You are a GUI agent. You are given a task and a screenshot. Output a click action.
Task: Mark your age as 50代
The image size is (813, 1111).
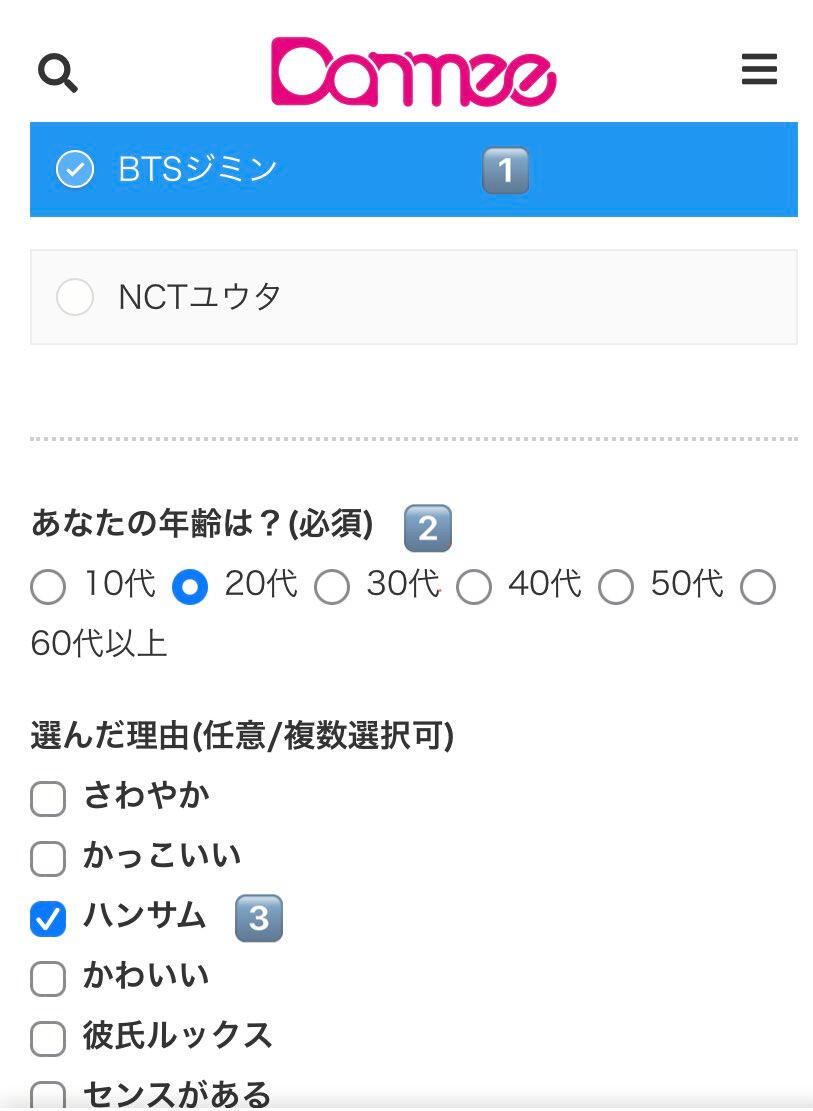616,587
